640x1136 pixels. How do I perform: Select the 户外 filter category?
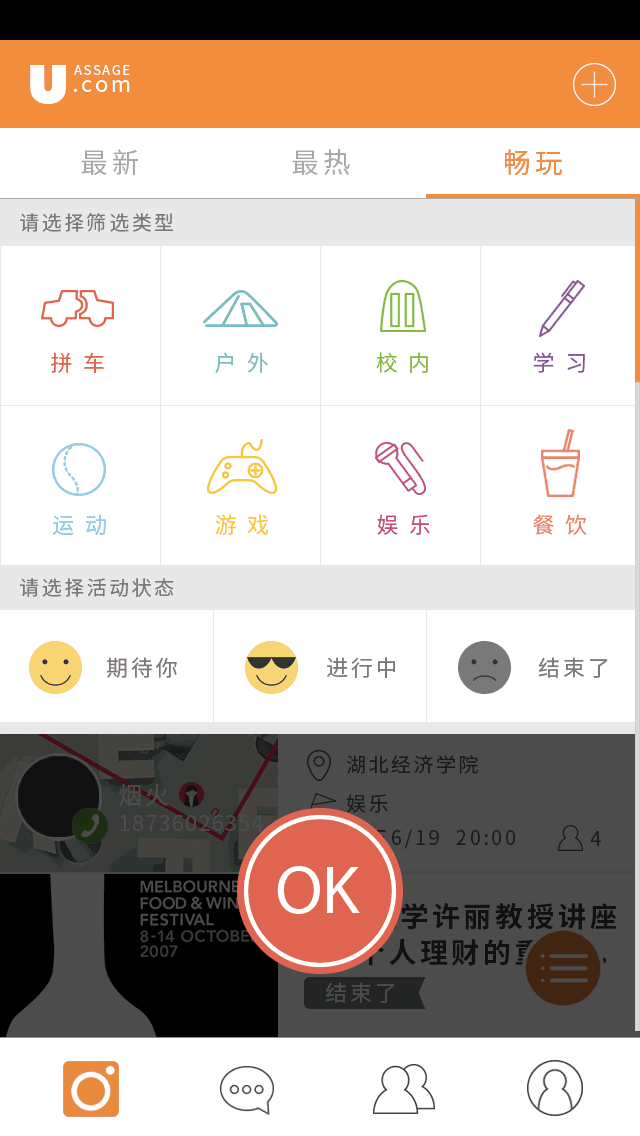tap(241, 326)
